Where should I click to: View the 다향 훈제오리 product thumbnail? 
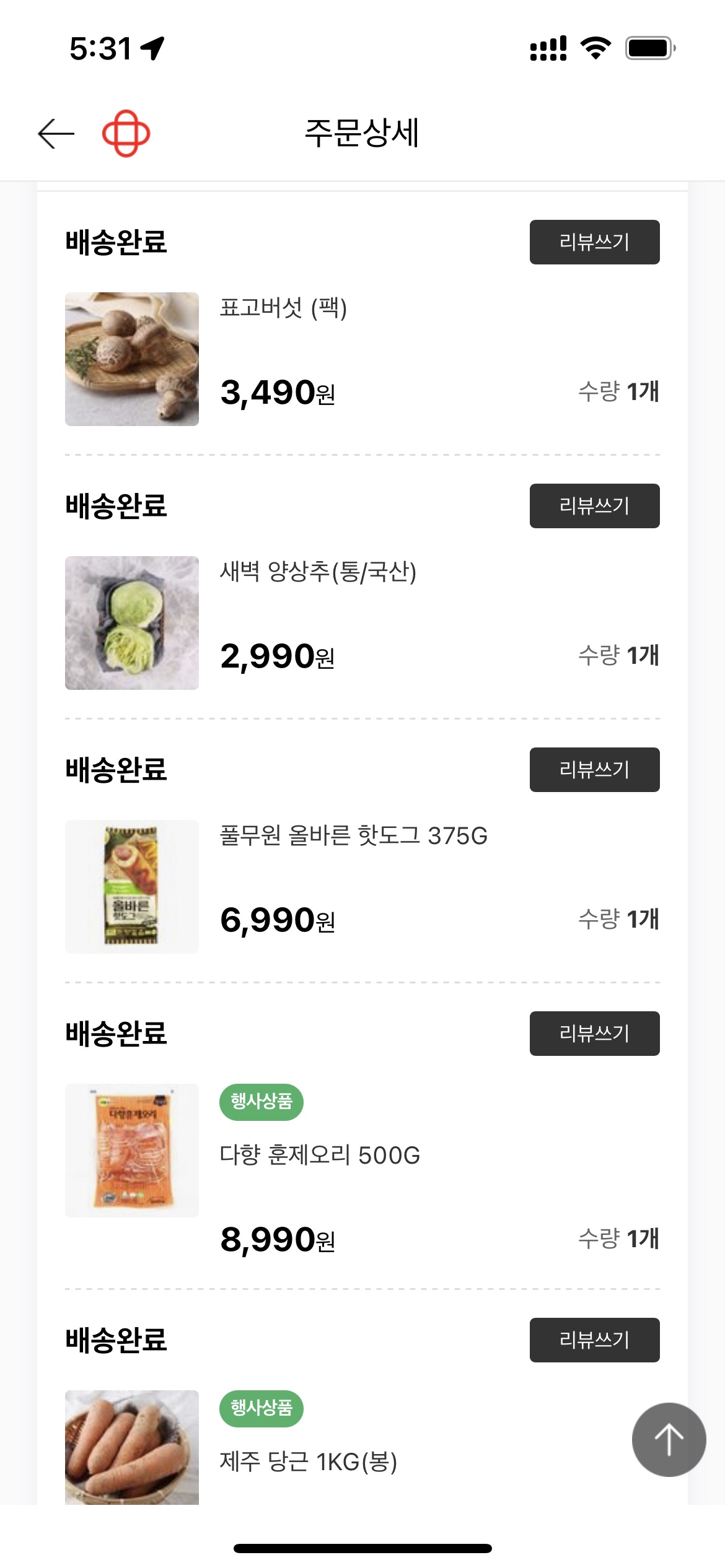click(x=132, y=1151)
